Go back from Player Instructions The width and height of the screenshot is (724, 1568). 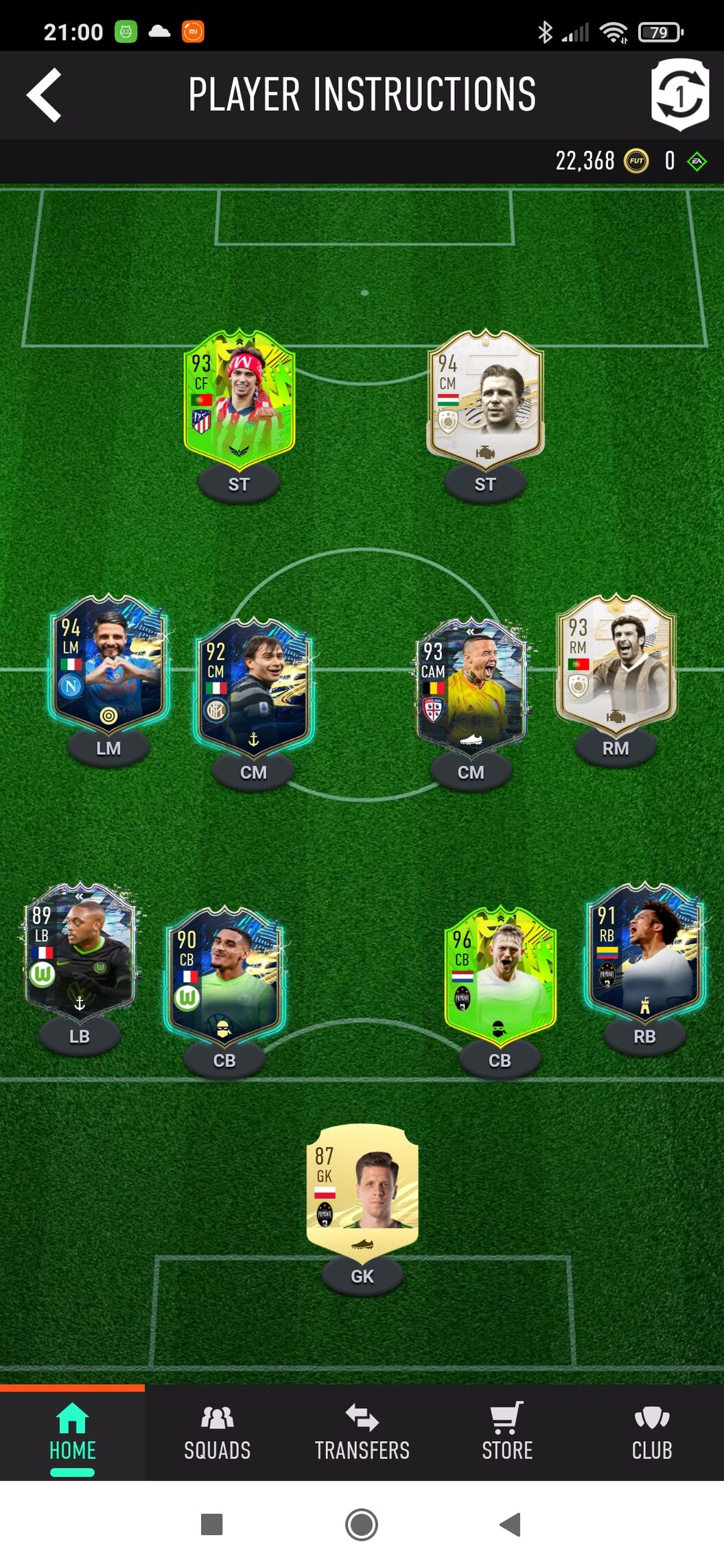[45, 95]
